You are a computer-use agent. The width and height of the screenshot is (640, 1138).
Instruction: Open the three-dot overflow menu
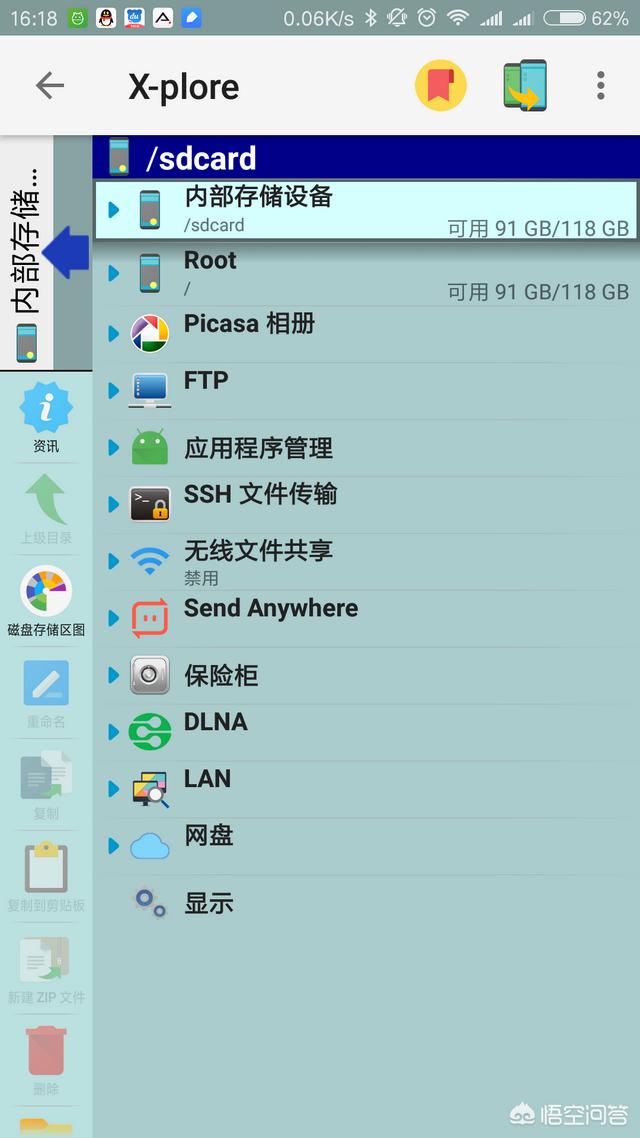tap(600, 86)
